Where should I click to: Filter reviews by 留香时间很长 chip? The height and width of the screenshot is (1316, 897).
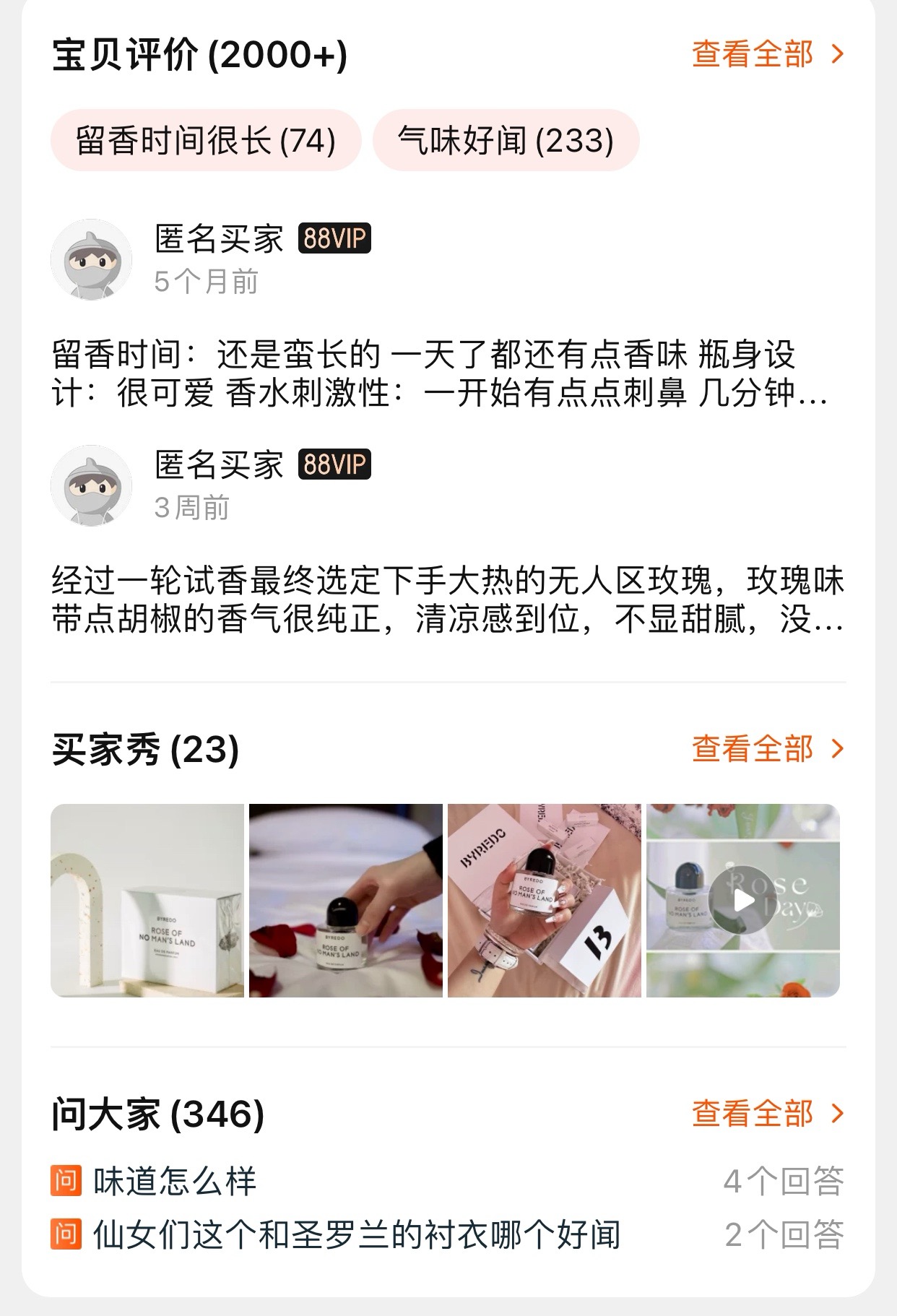pyautogui.click(x=206, y=140)
